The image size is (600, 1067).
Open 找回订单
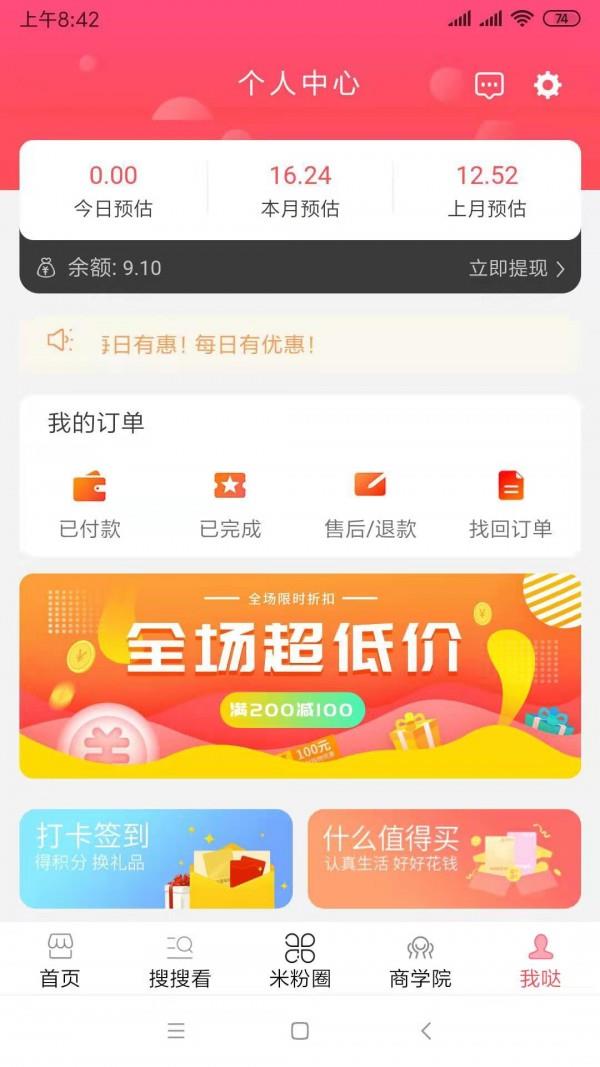coord(510,505)
